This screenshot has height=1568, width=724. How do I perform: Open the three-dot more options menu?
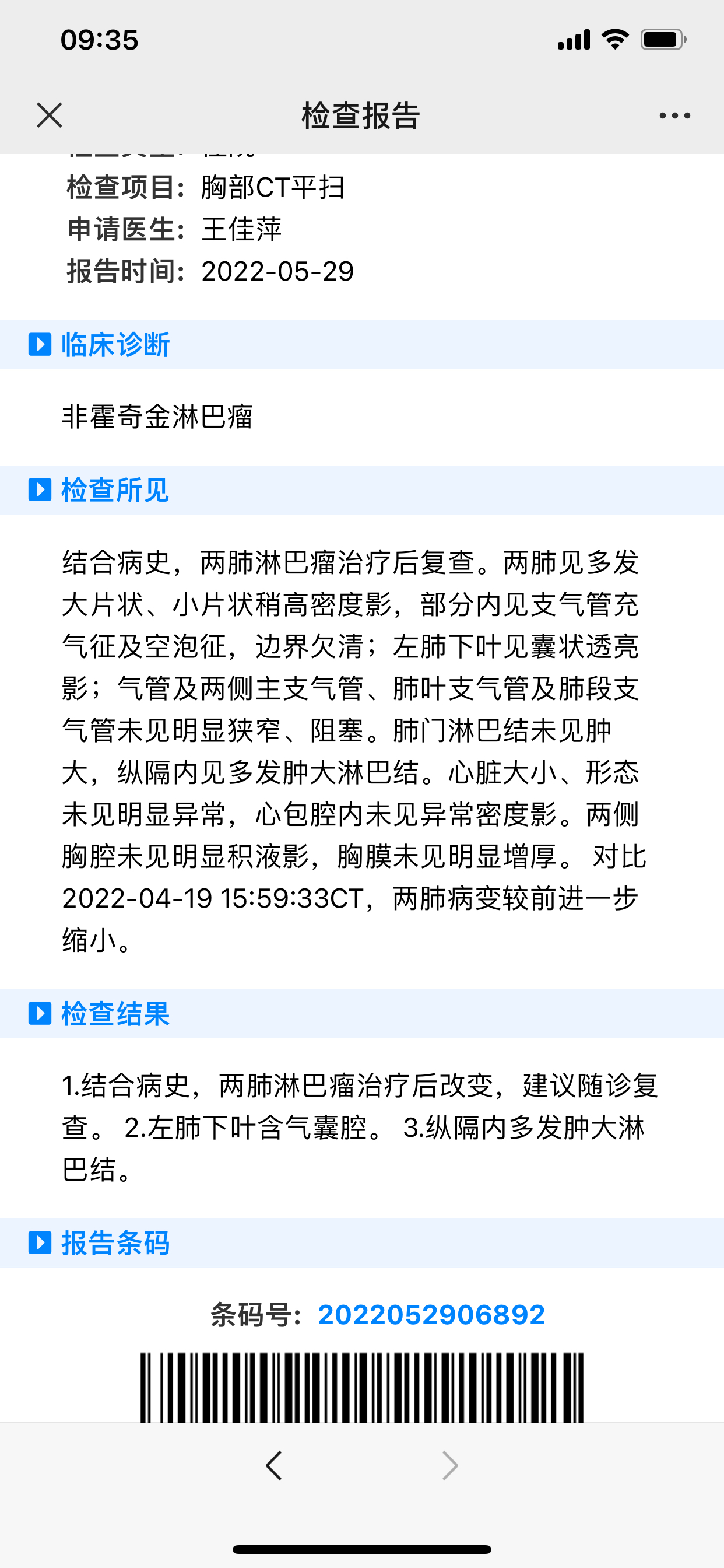pyautogui.click(x=674, y=115)
